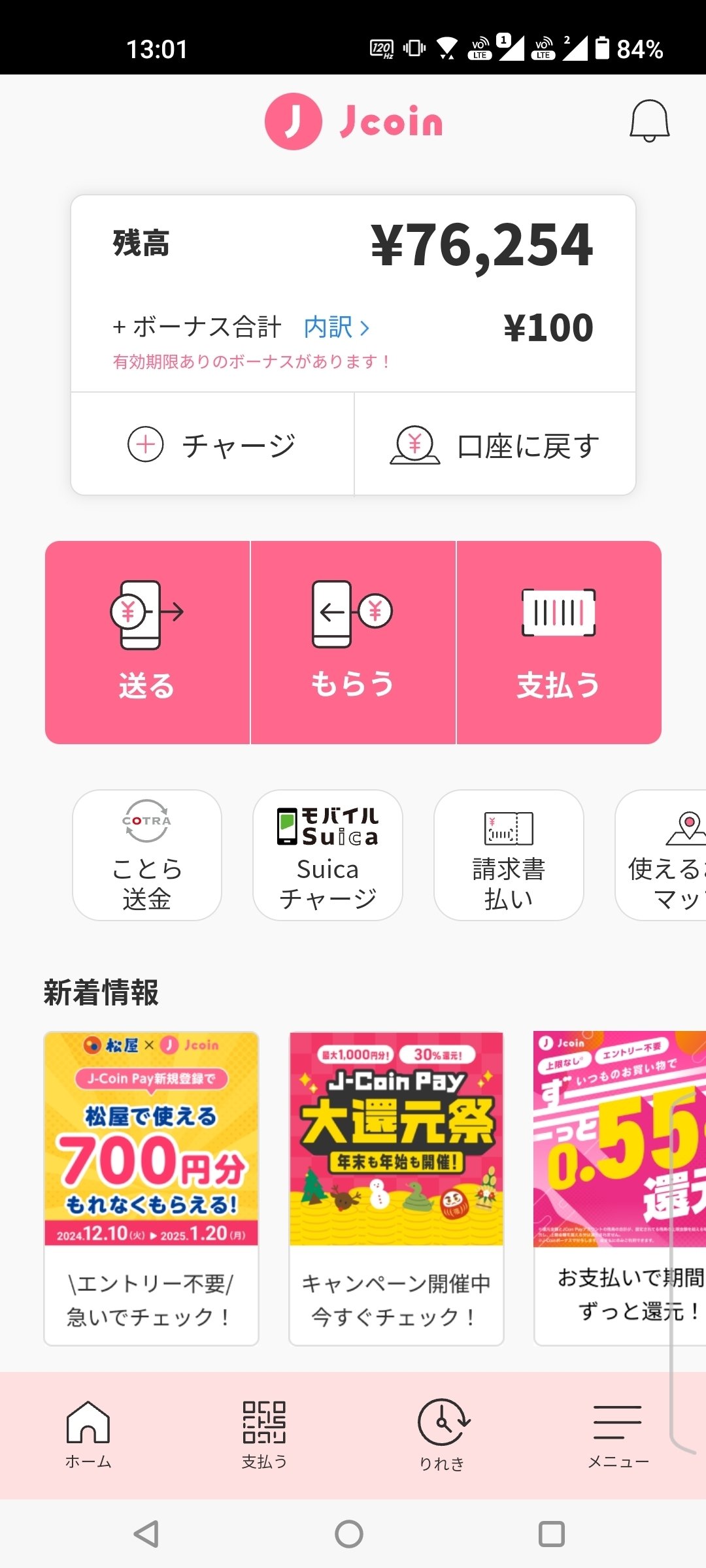
Task: Tap チャージ to add money
Action: click(x=212, y=444)
